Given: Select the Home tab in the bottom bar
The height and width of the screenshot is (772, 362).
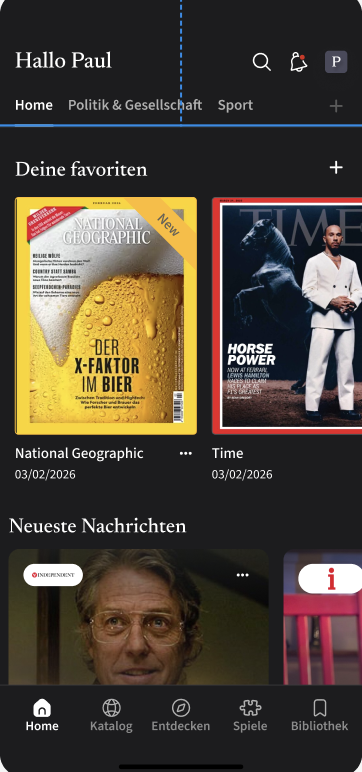Looking at the screenshot, I should click(x=42, y=715).
